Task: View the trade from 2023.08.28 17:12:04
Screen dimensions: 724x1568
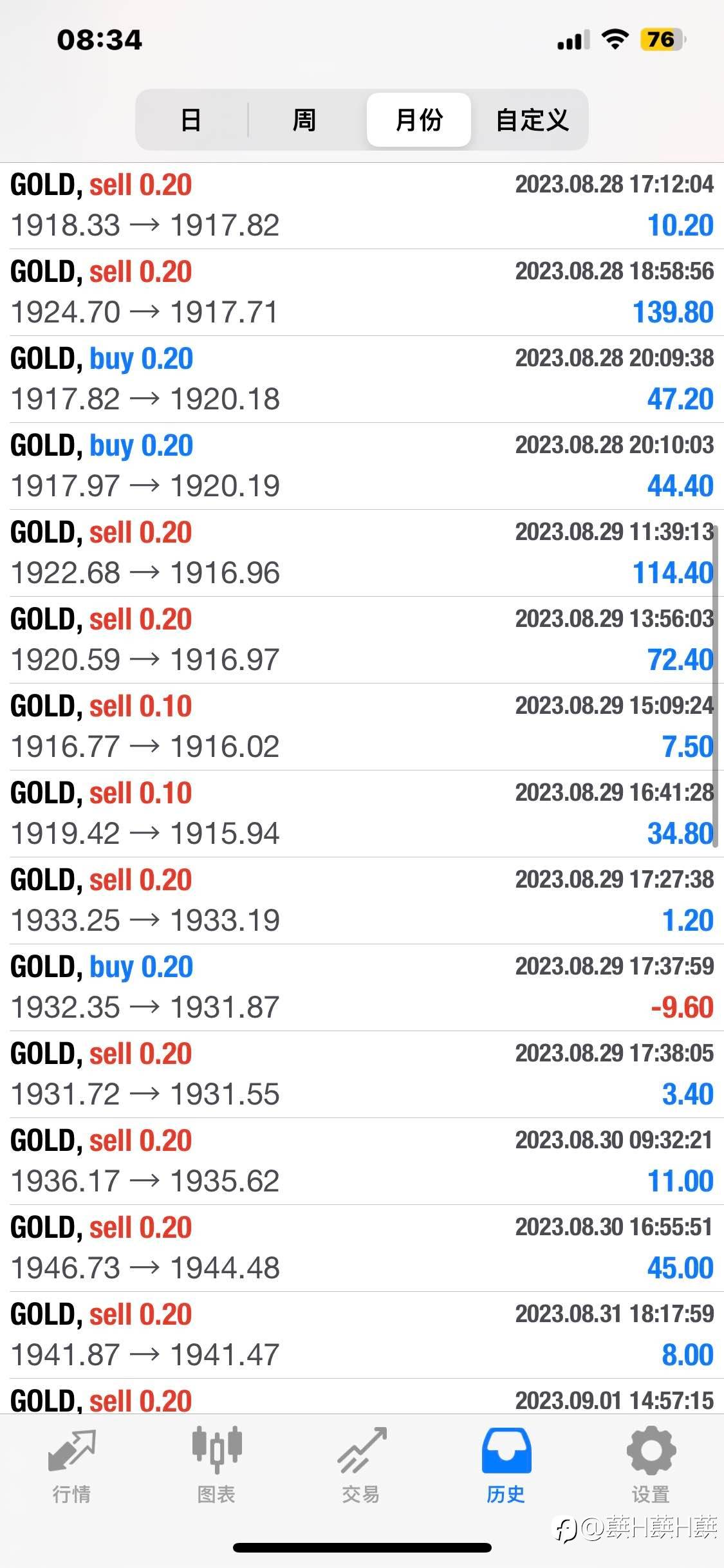Action: [362, 205]
